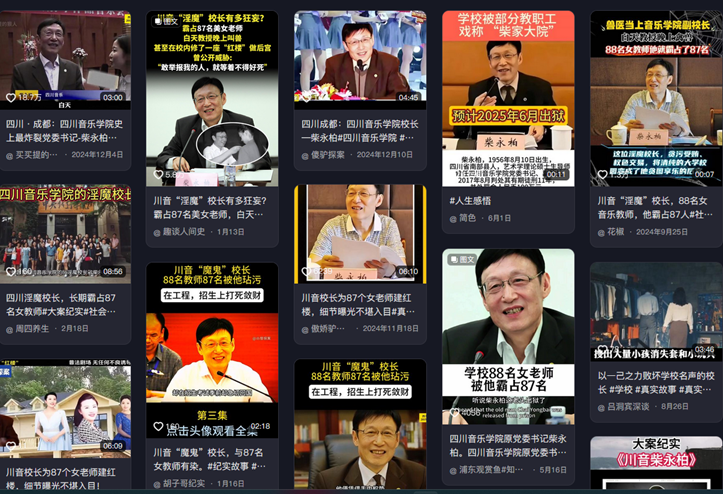Play the 08:56 video by 周四养生
723x494 pixels.
[65, 232]
